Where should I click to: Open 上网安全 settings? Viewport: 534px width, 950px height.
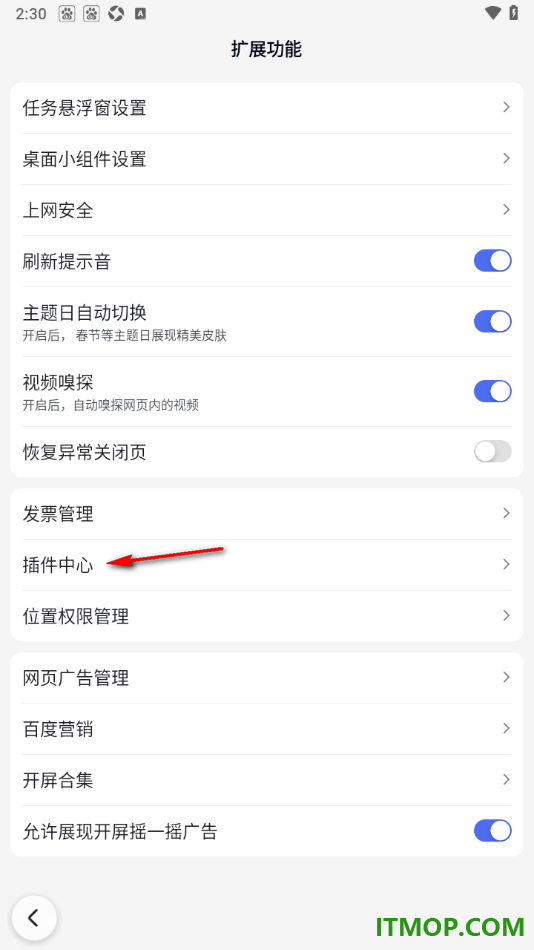tap(267, 210)
